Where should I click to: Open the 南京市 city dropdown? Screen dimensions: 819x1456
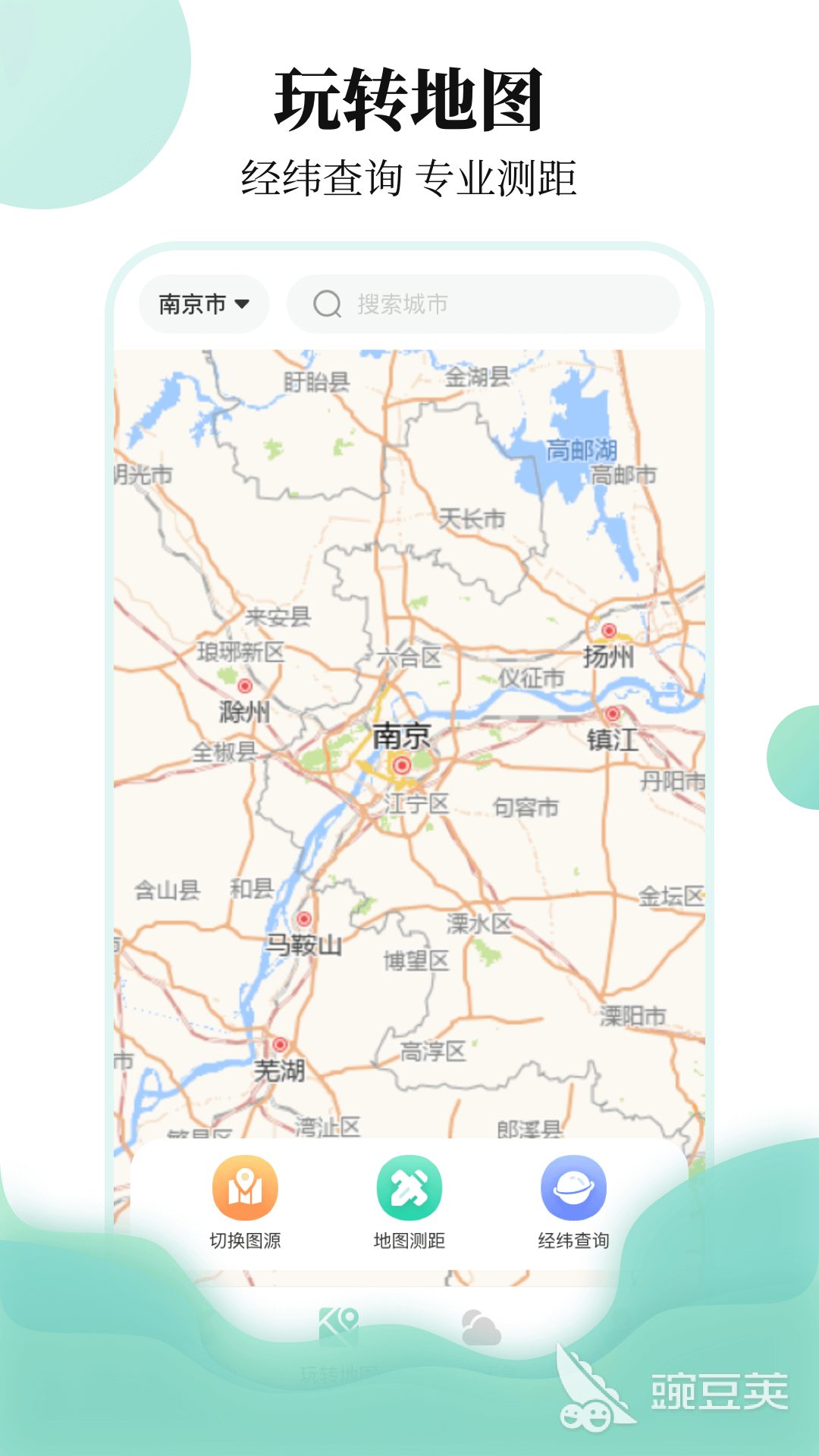point(202,303)
